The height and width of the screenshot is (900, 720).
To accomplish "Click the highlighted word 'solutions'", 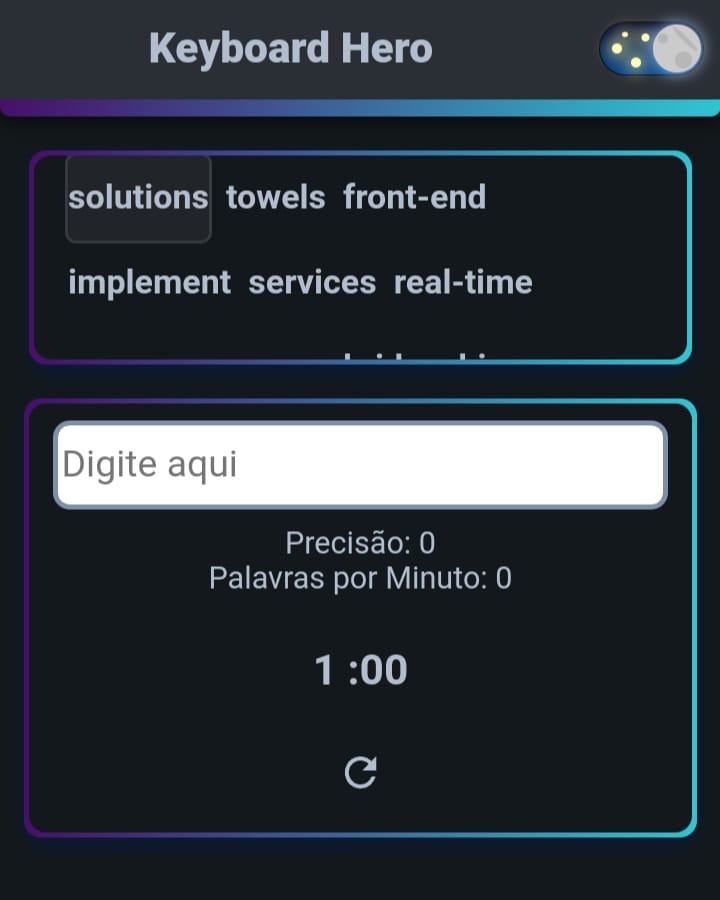I will click(138, 197).
